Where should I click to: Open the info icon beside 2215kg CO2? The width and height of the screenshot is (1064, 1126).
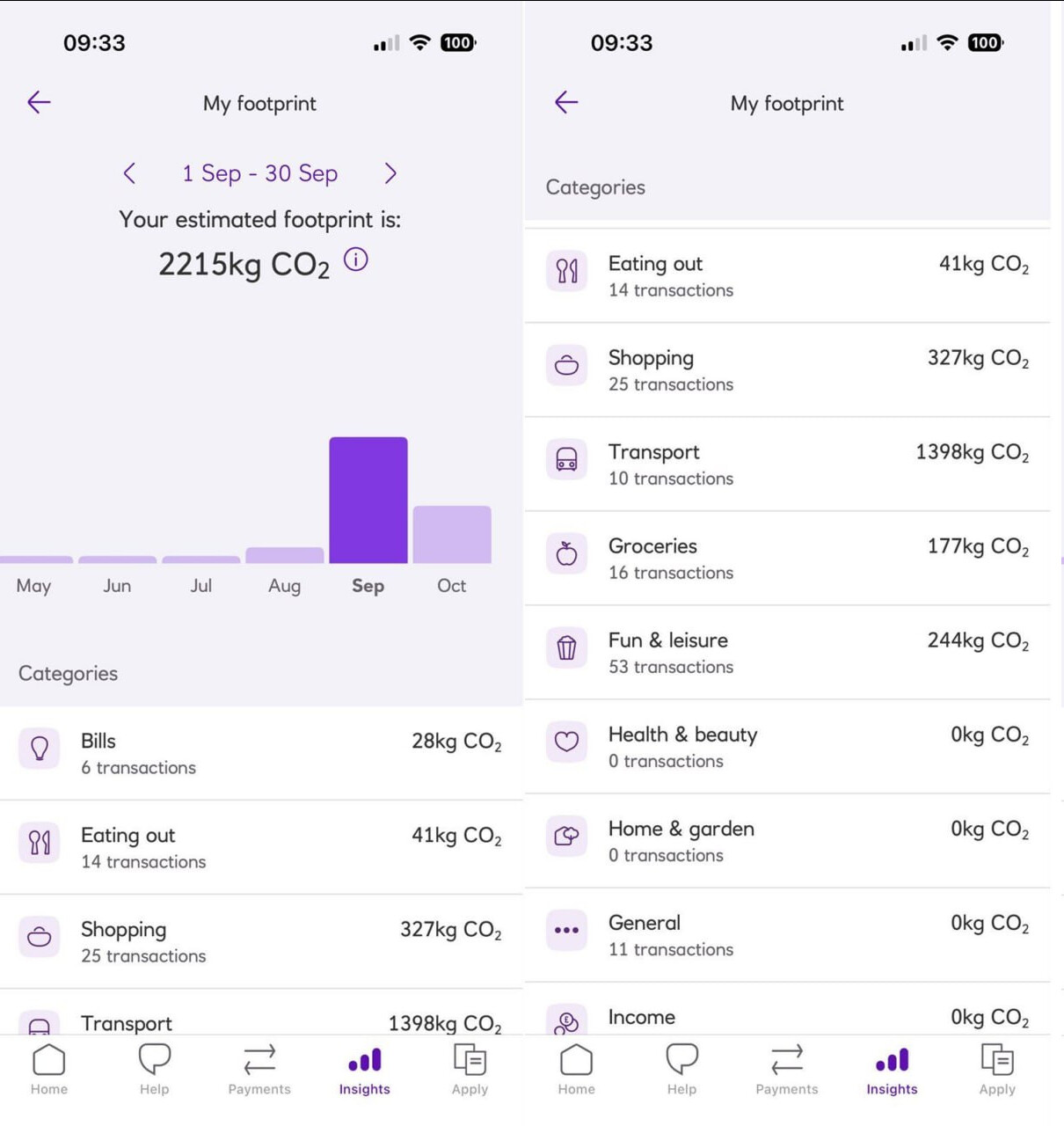click(x=355, y=260)
